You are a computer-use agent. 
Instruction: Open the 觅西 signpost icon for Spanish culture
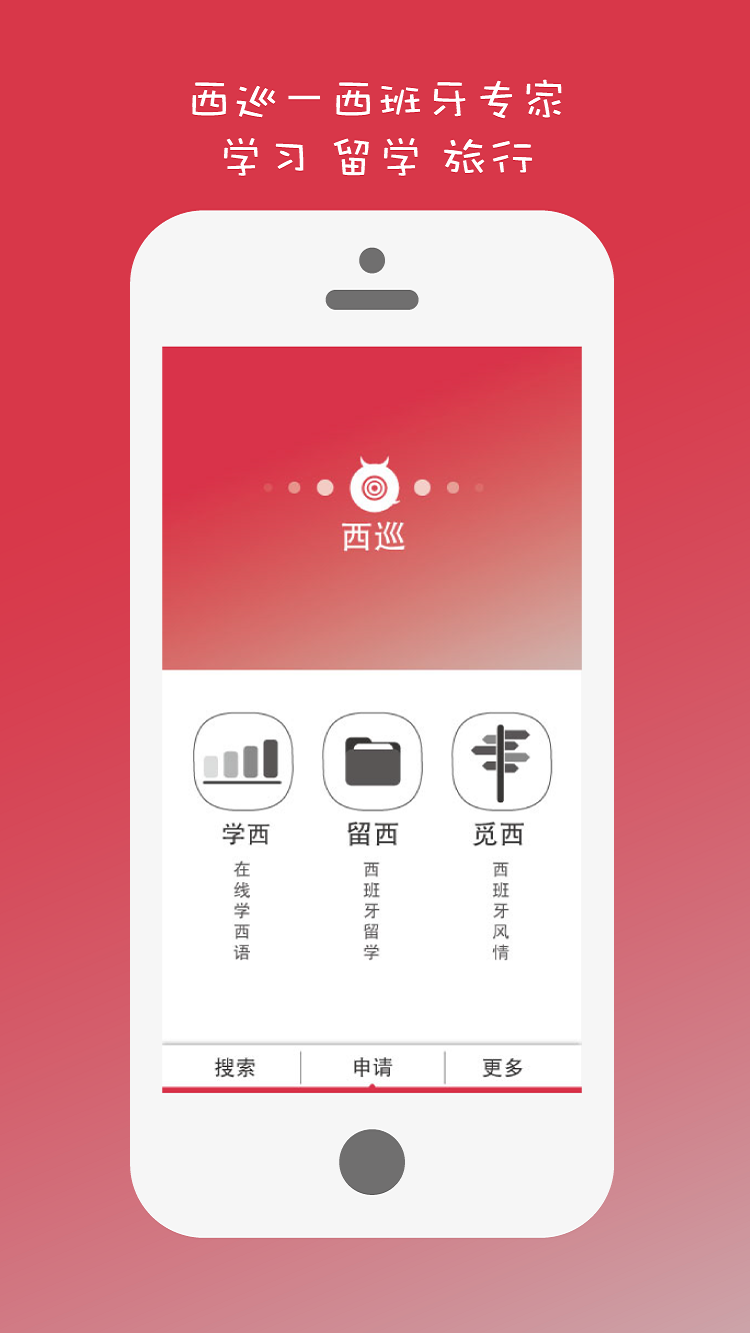pyautogui.click(x=501, y=762)
